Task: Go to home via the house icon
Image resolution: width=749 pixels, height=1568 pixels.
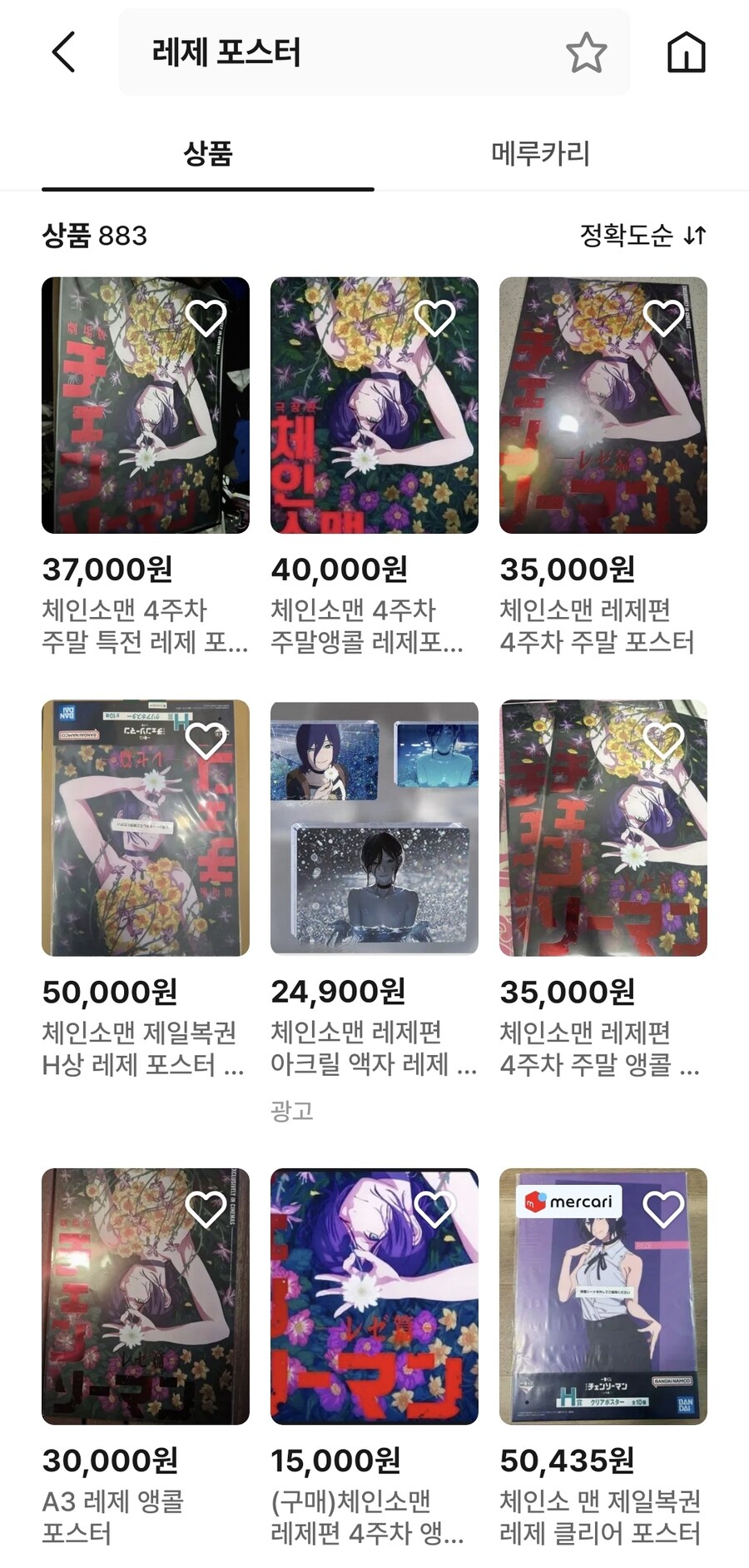Action: point(686,52)
